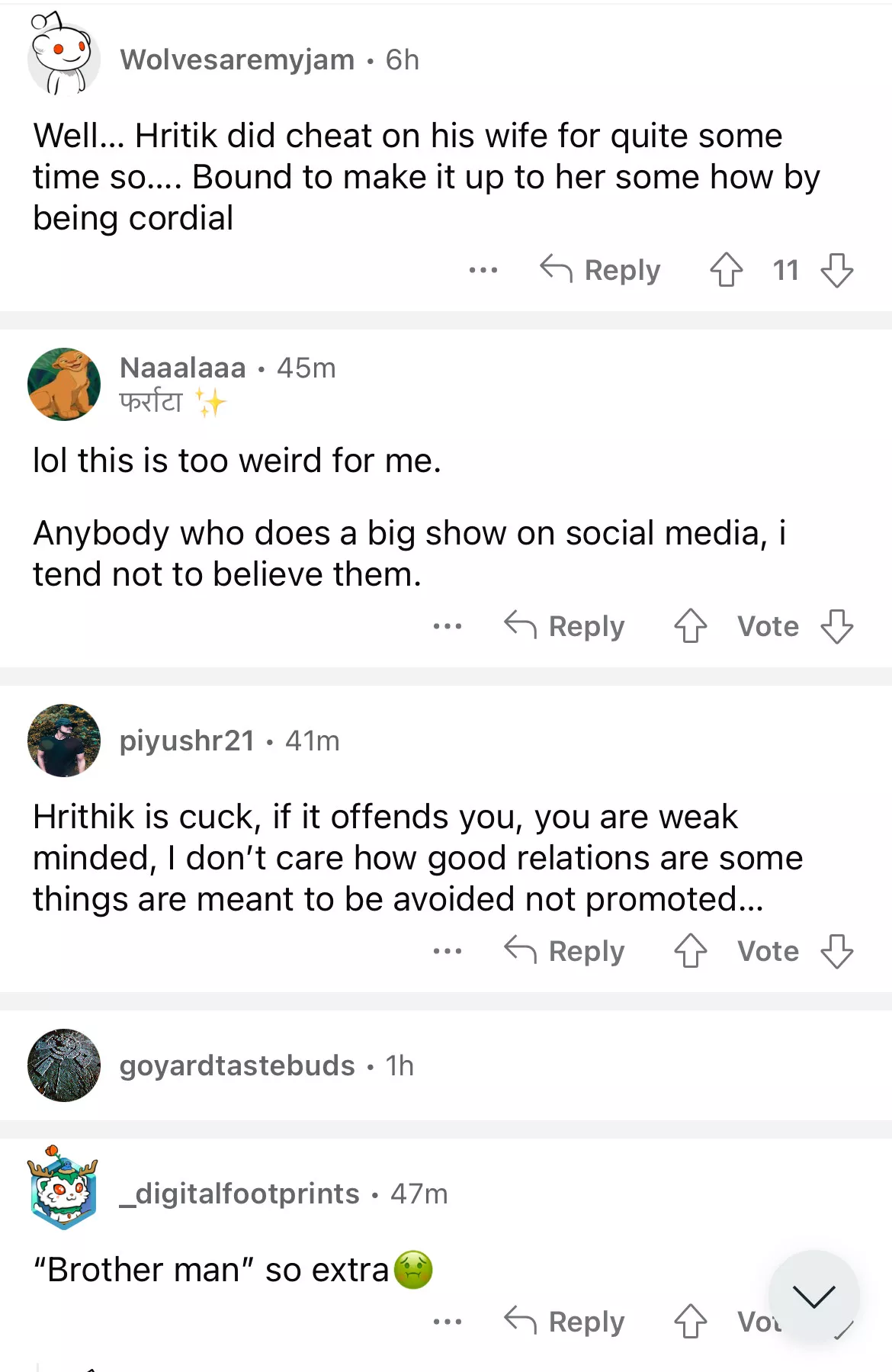Open Wolvesaremyjam's profile

[x=237, y=59]
